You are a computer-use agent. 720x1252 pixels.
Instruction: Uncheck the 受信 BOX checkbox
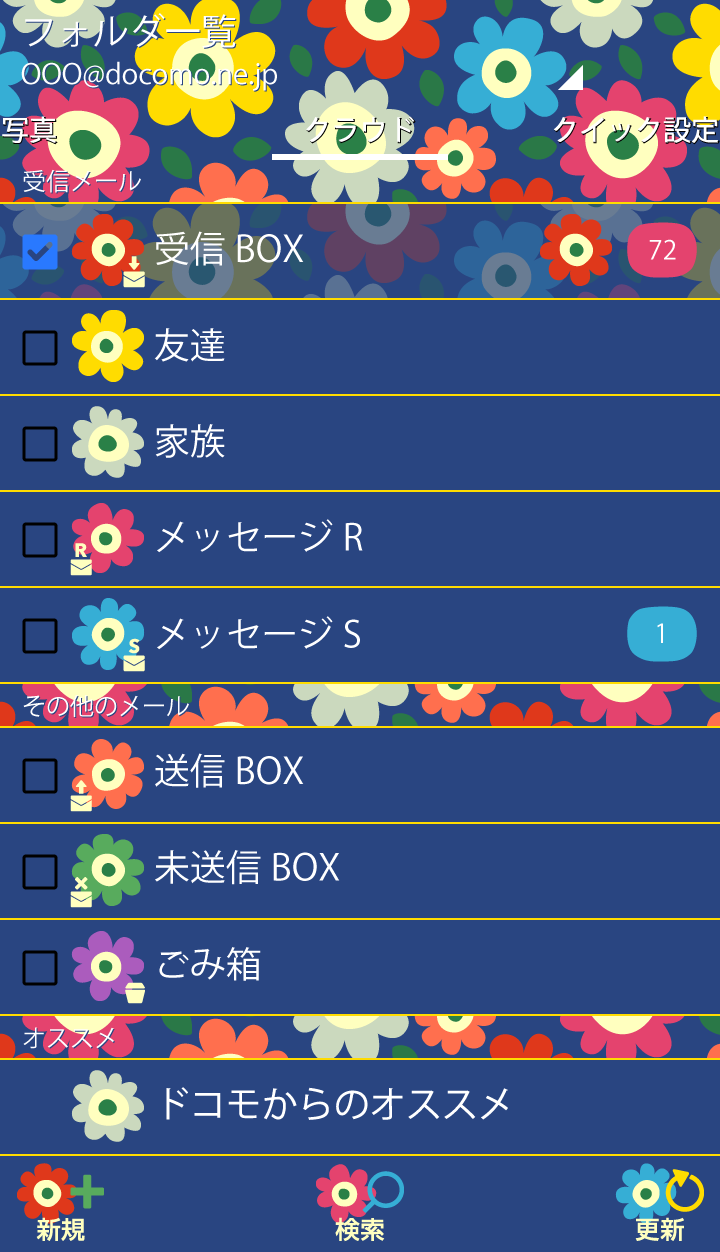(40, 251)
